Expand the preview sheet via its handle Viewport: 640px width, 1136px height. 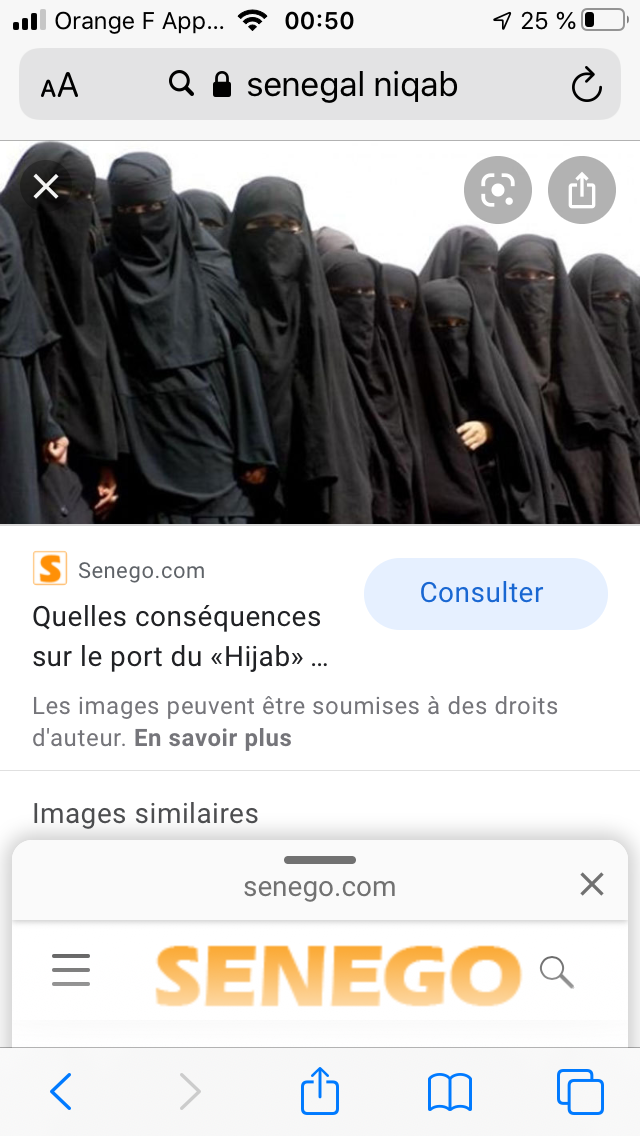point(320,860)
